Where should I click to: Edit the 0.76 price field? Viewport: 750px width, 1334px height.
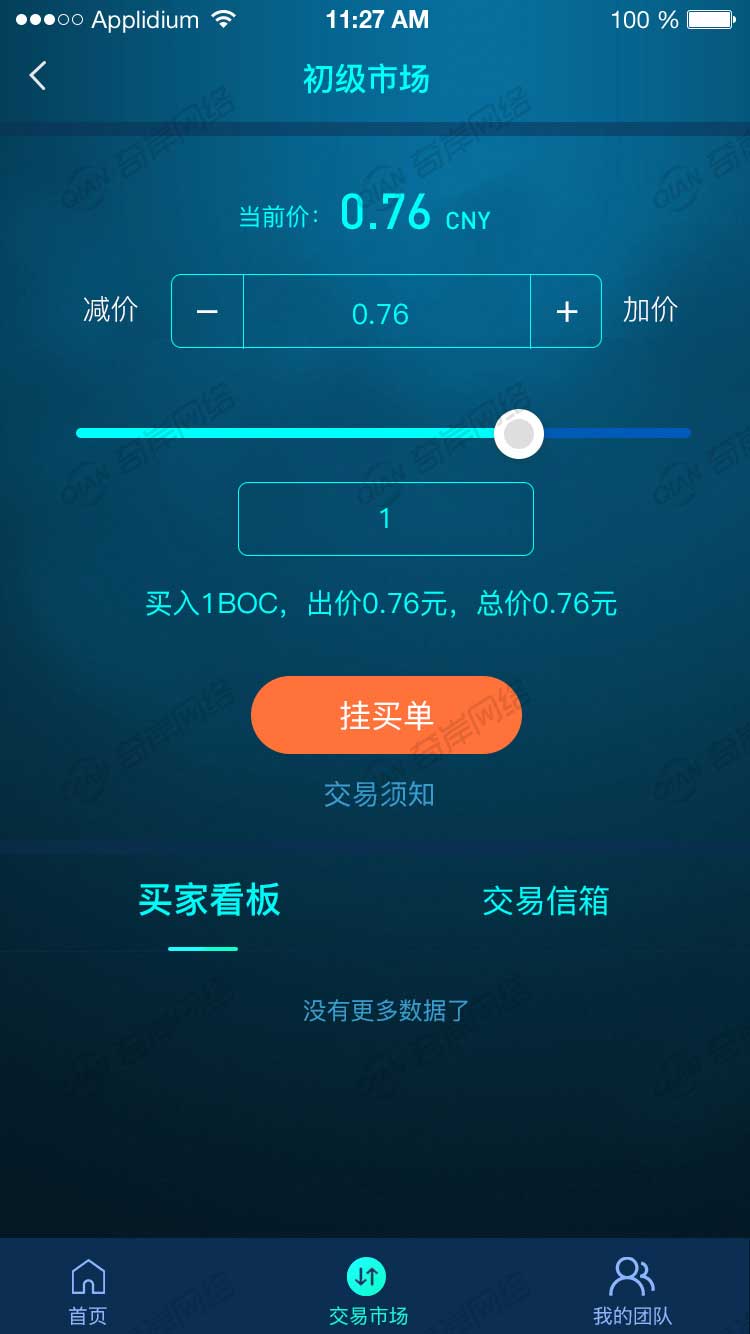point(386,313)
